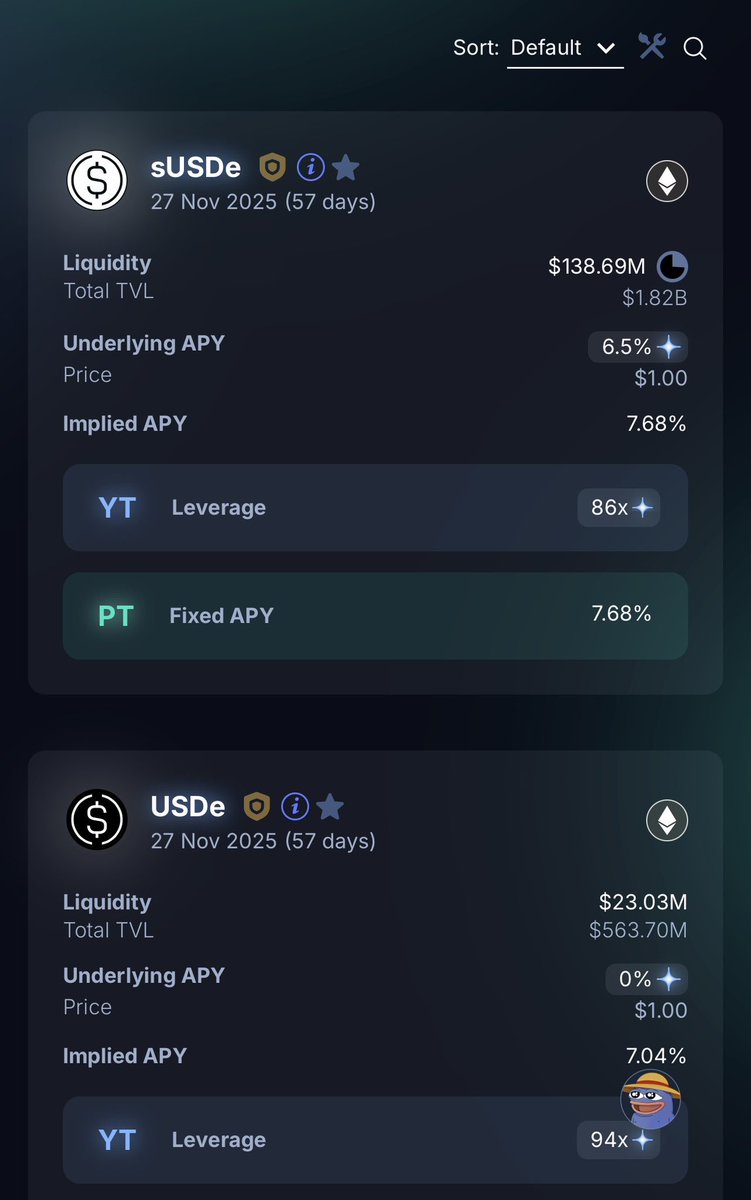751x1200 pixels.
Task: Favorite the USDe market star
Action: coord(330,806)
